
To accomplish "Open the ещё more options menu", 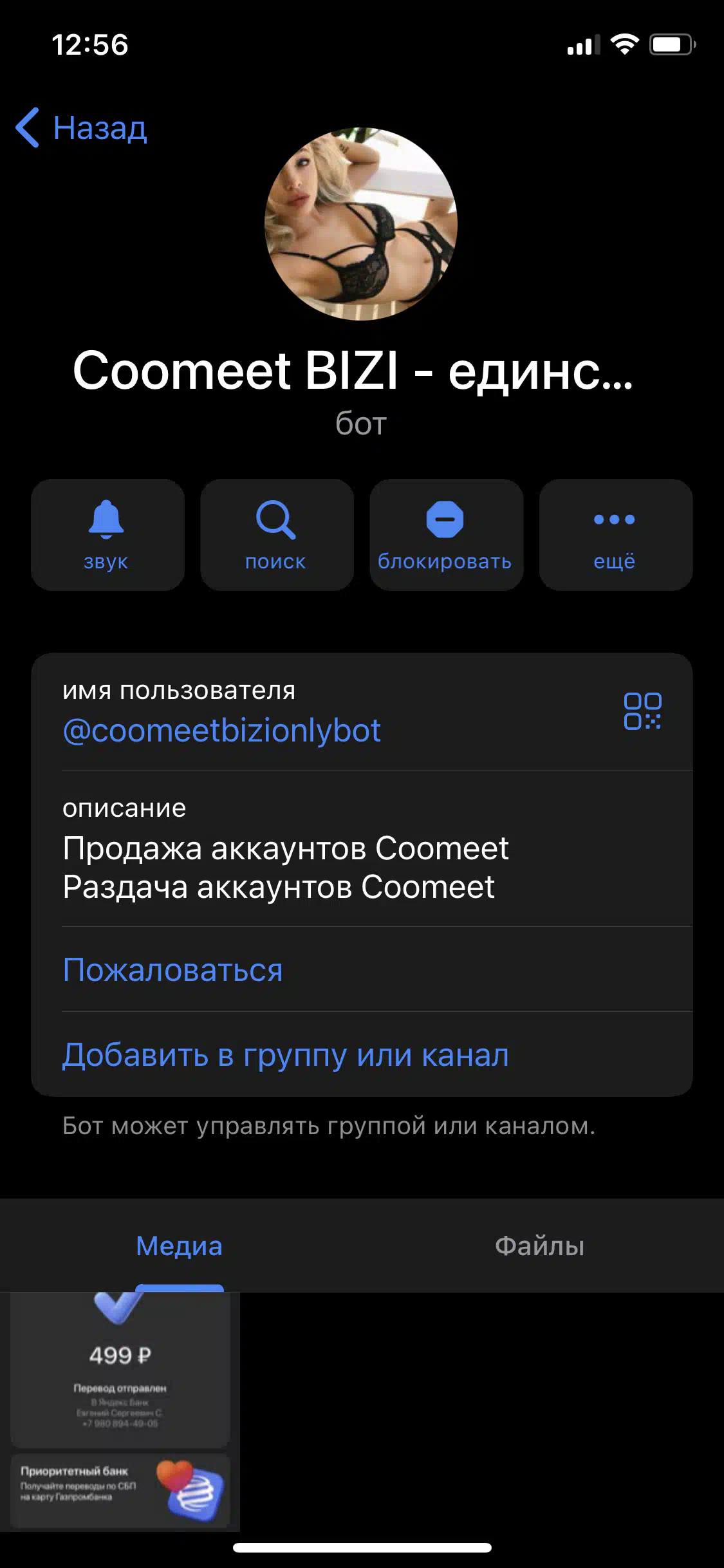I will pos(615,534).
